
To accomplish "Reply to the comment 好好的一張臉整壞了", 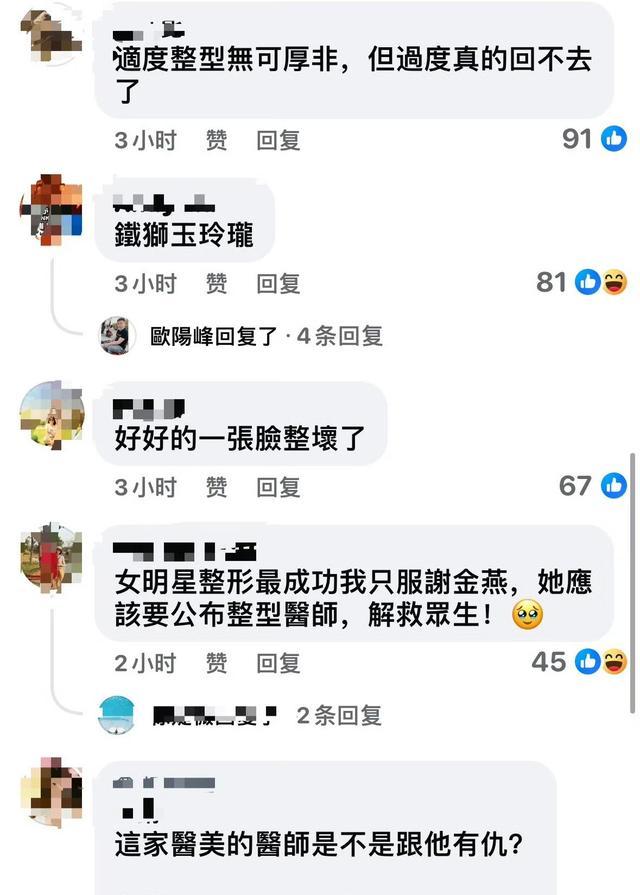I will [x=278, y=487].
